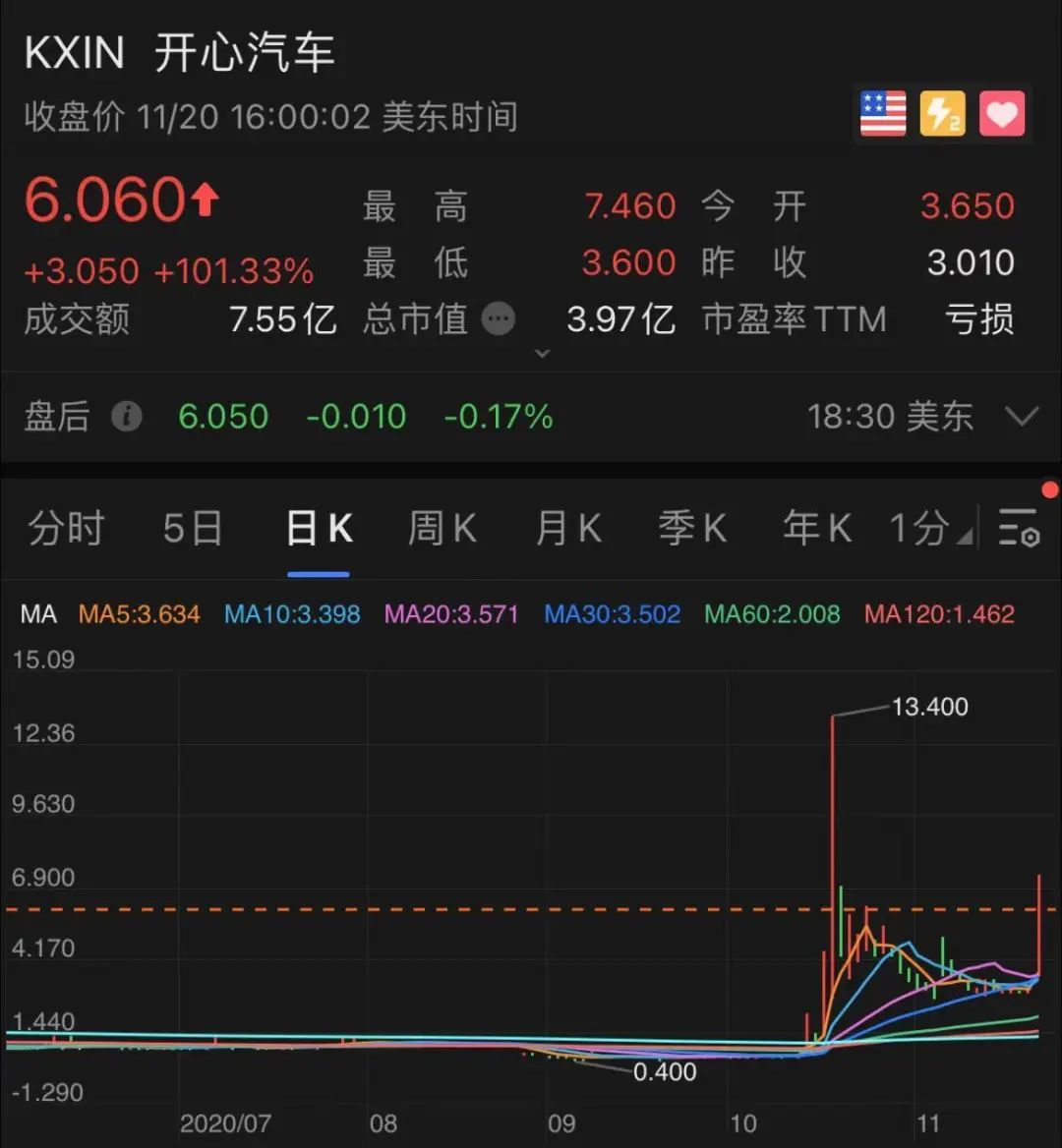The width and height of the screenshot is (1062, 1148).
Task: Tap the info icon beside 盘后
Action: (x=126, y=417)
